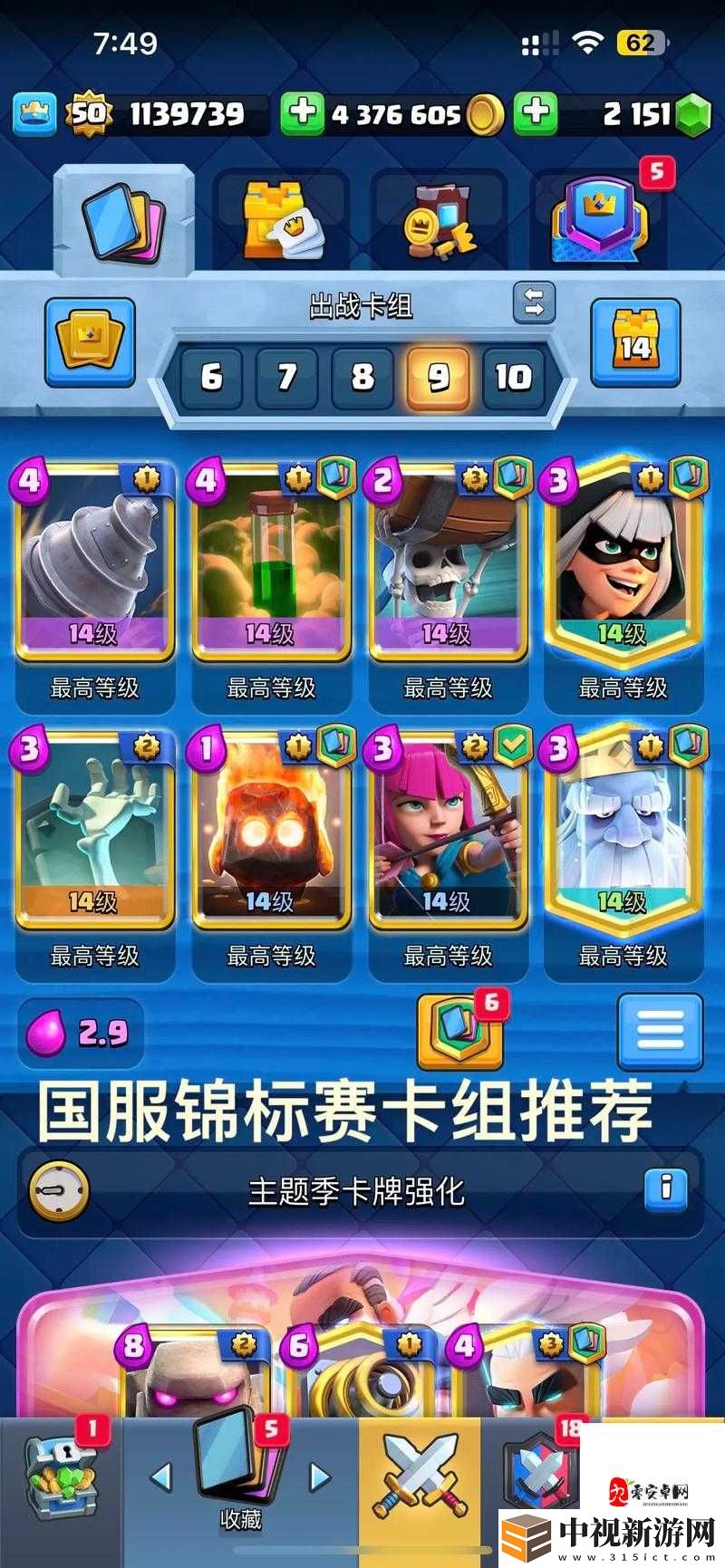This screenshot has height=1568, width=725.
Task: Open the Fire Spirit card
Action: click(x=270, y=829)
